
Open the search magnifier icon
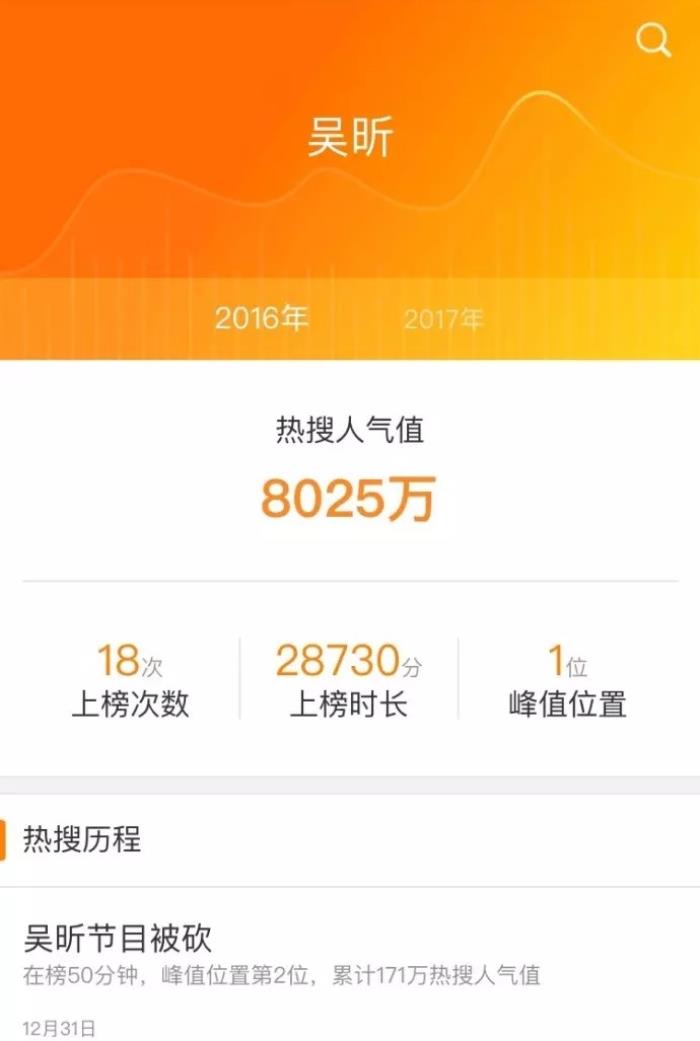(654, 40)
